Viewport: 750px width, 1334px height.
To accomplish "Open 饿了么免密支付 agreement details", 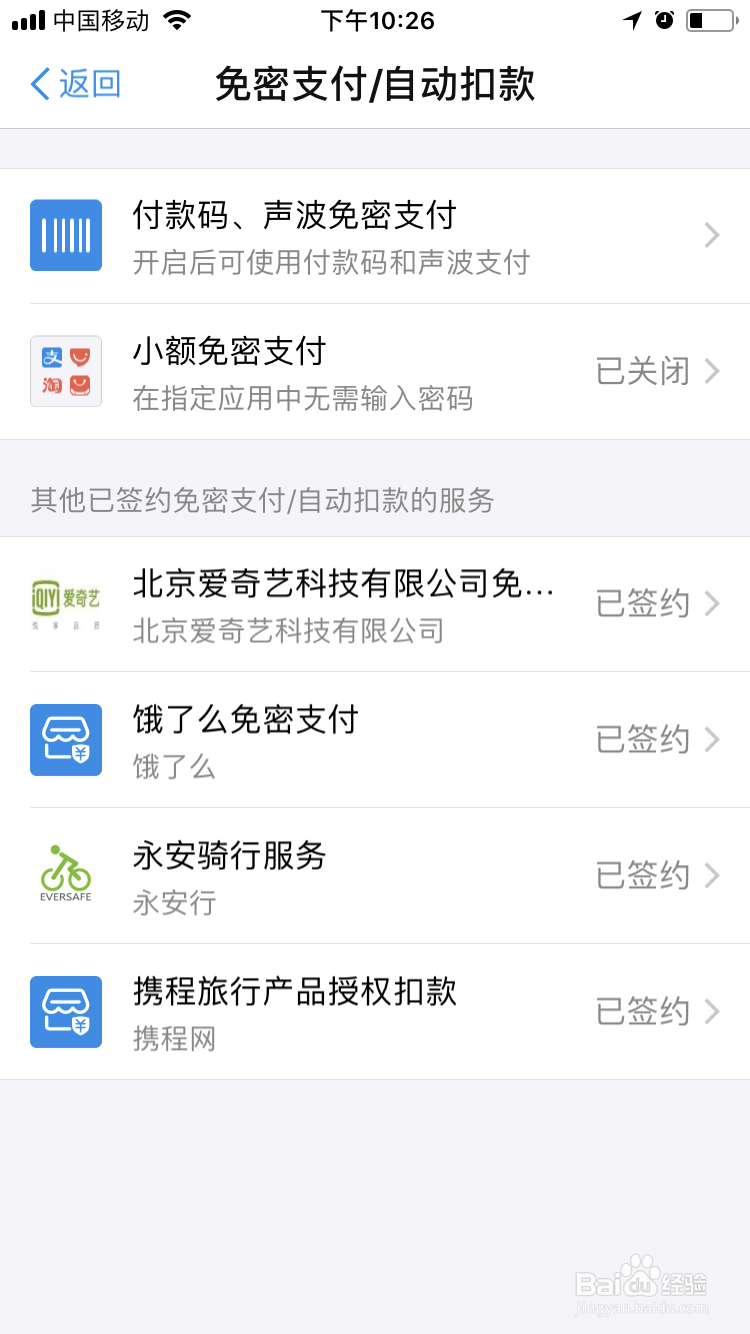I will (x=375, y=740).
